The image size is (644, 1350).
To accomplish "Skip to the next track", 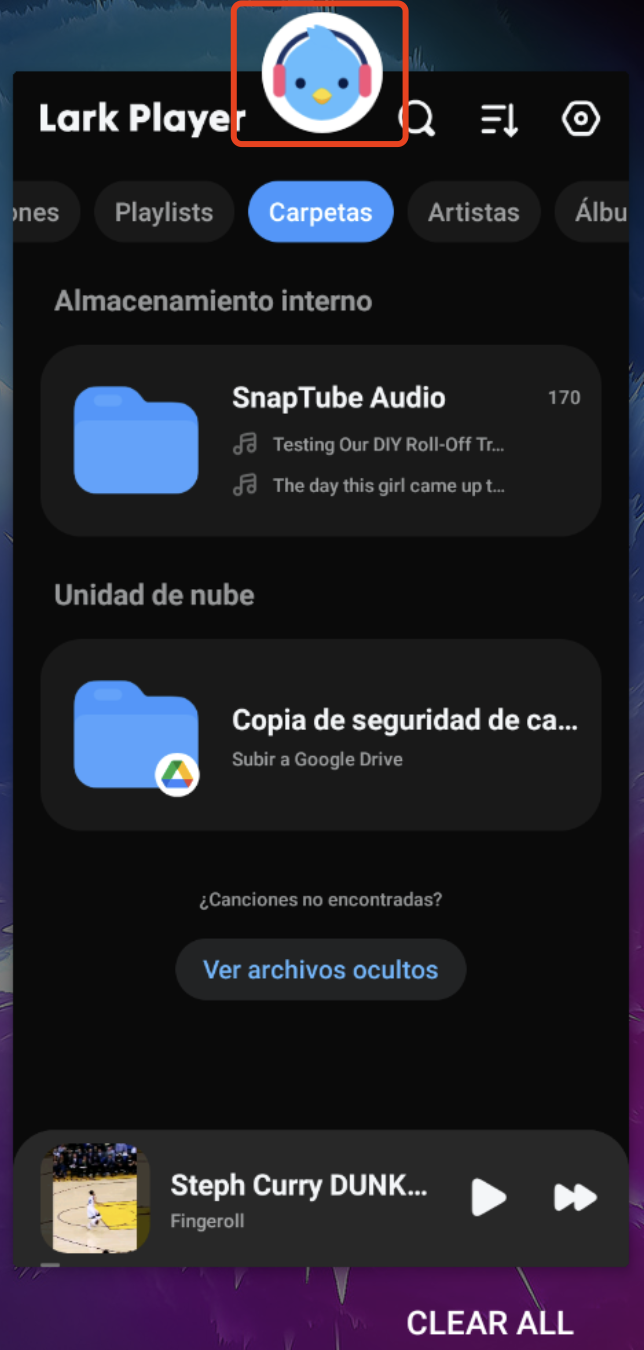I will coord(575,1197).
